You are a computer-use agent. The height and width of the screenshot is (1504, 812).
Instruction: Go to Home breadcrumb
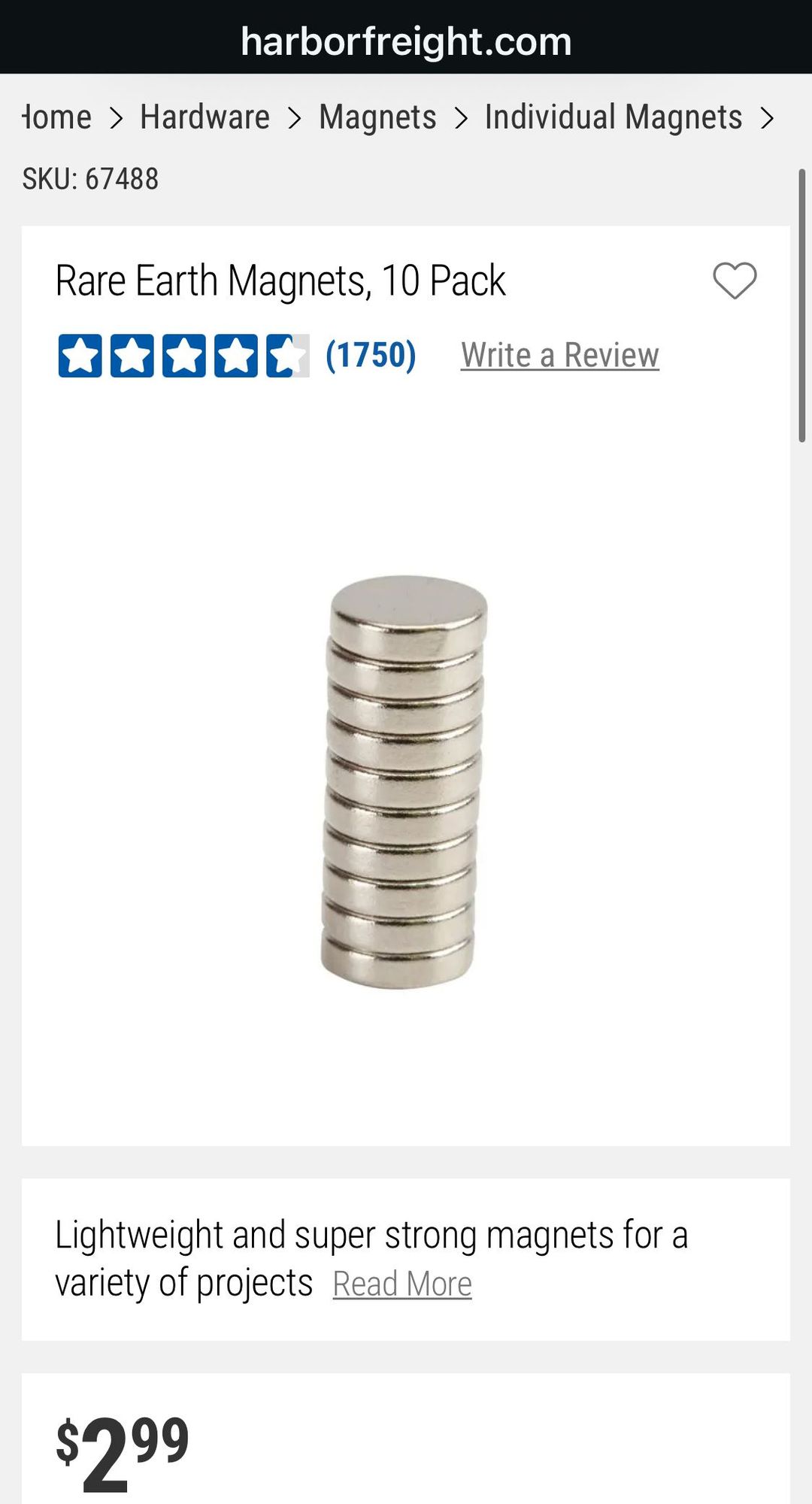pos(57,117)
